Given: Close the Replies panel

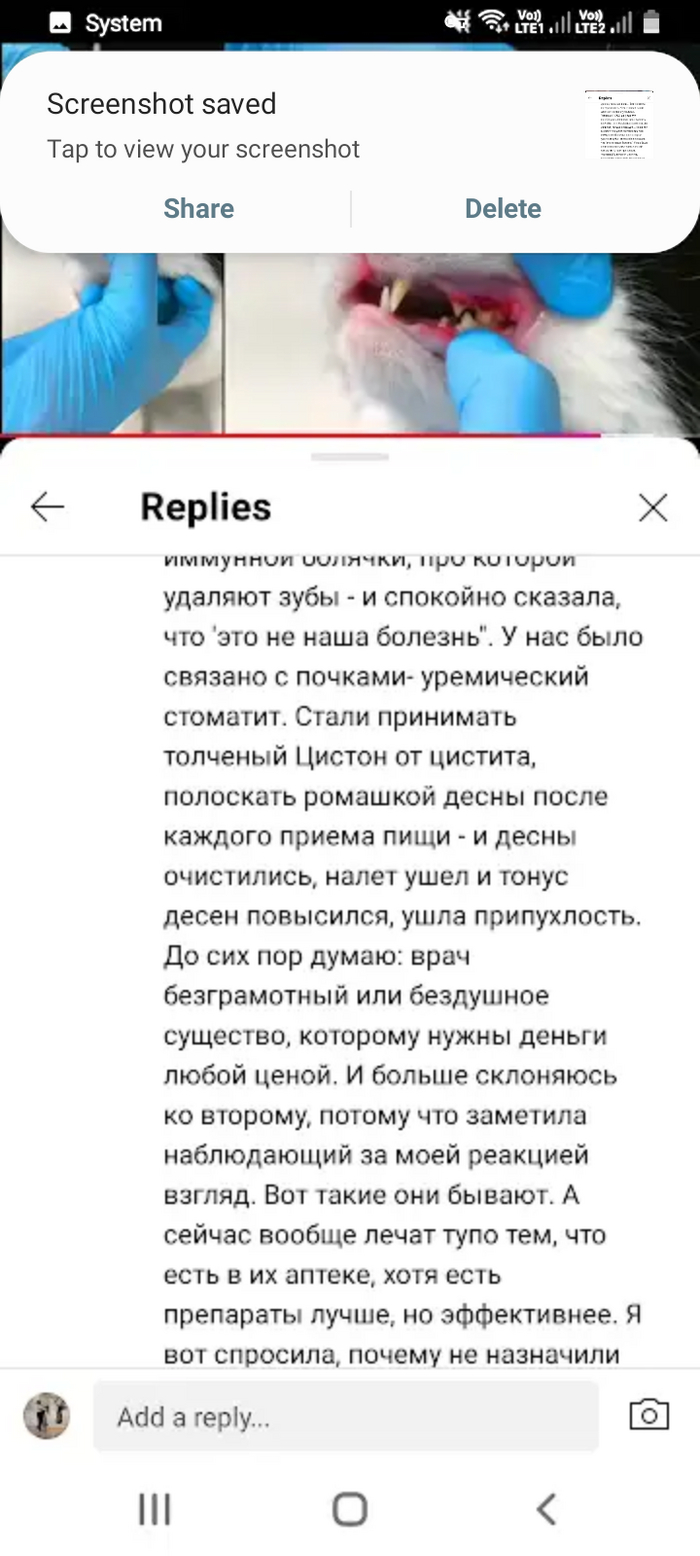Looking at the screenshot, I should (652, 507).
